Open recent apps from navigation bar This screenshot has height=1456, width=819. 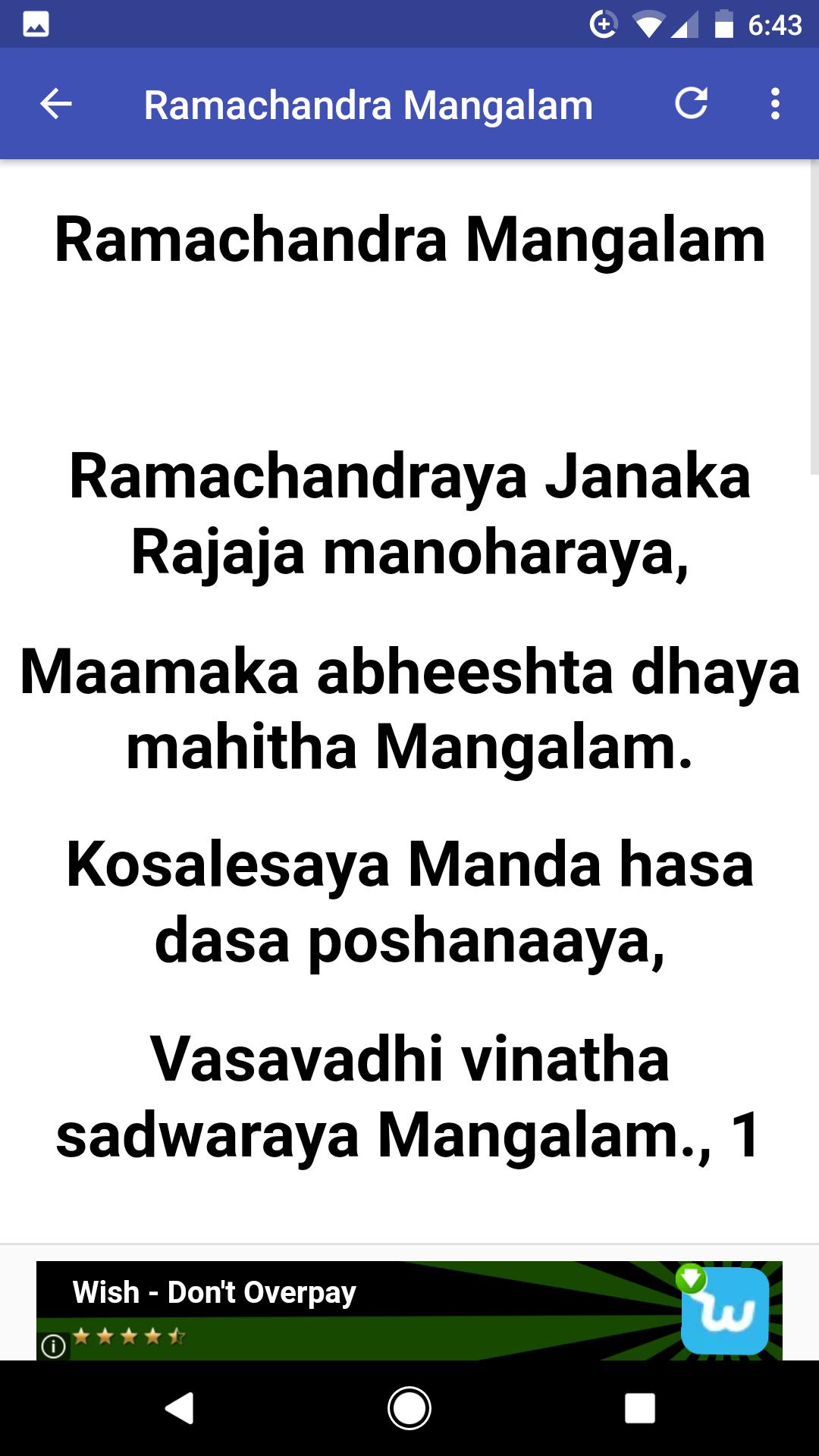639,1408
